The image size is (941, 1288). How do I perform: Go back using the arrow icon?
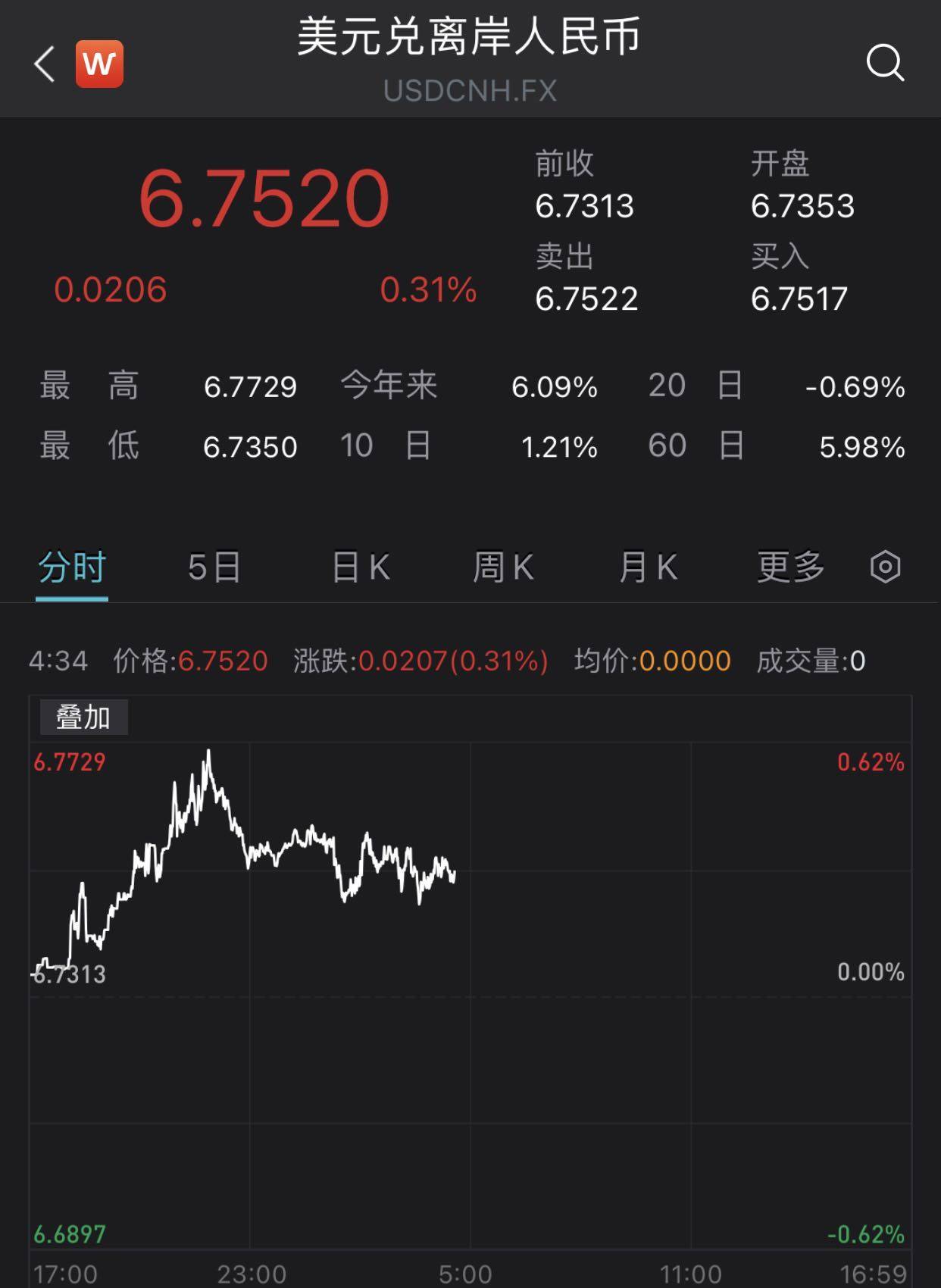(x=45, y=64)
